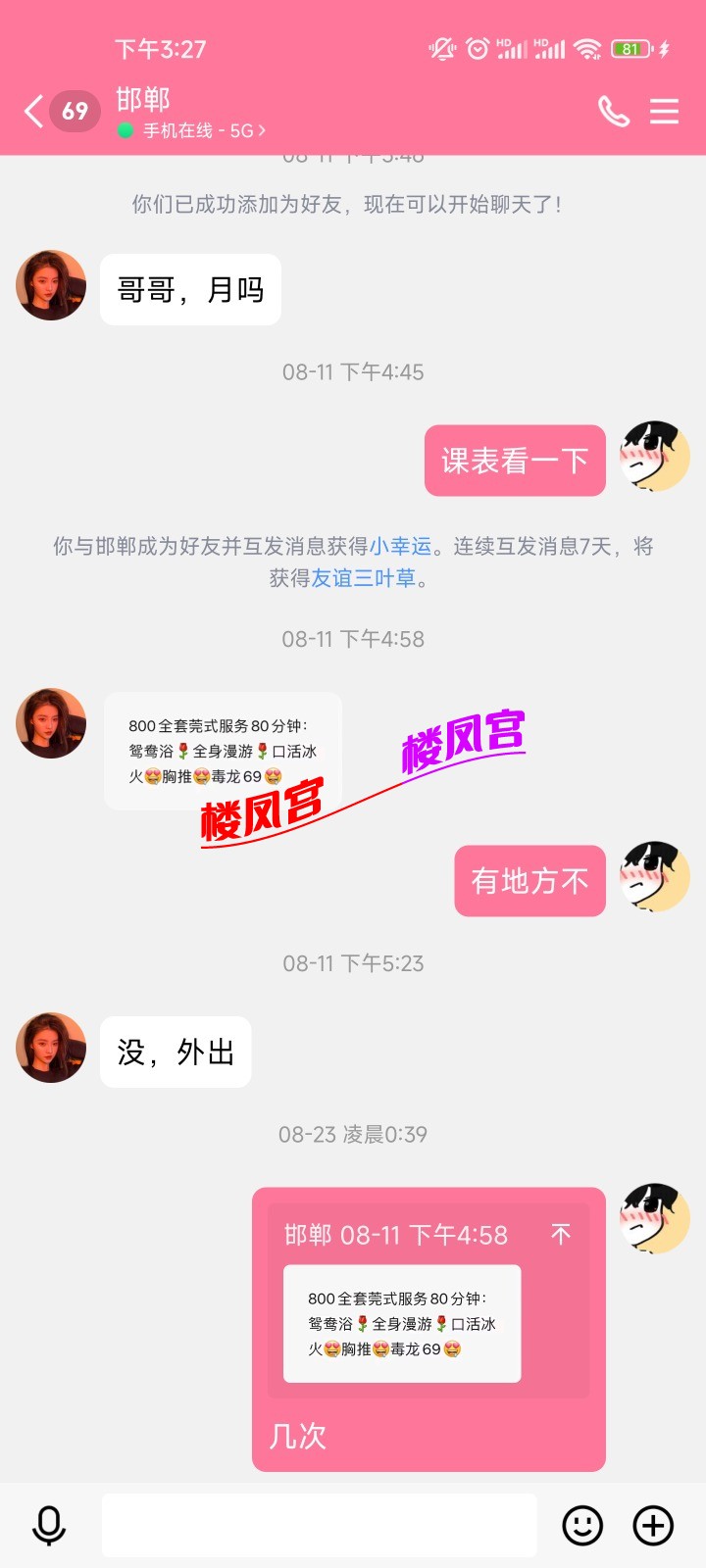The image size is (706, 1568).
Task: Open the chat settings hamburger menu
Action: (665, 112)
